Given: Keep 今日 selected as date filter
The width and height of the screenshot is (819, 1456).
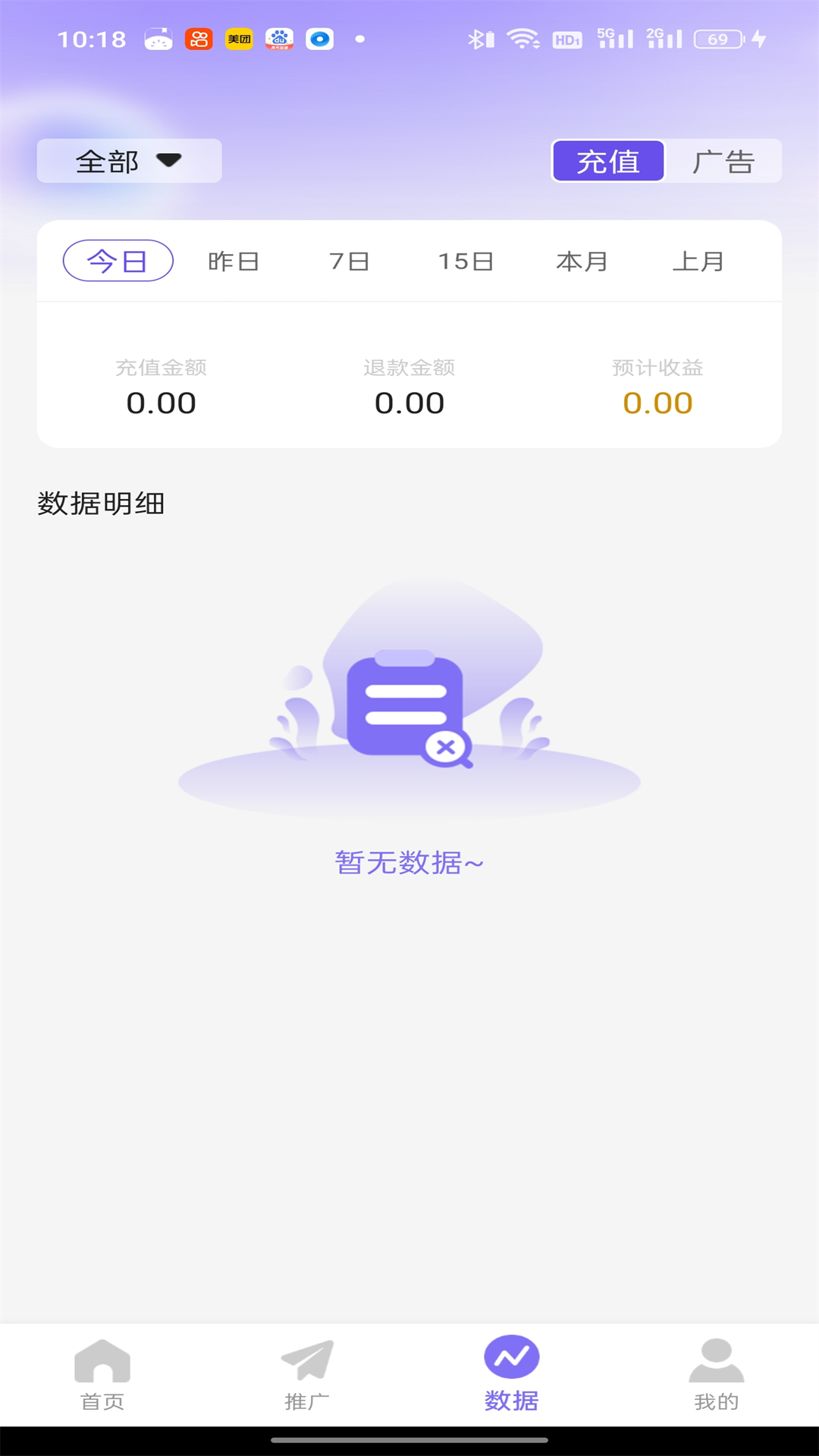Looking at the screenshot, I should [118, 261].
